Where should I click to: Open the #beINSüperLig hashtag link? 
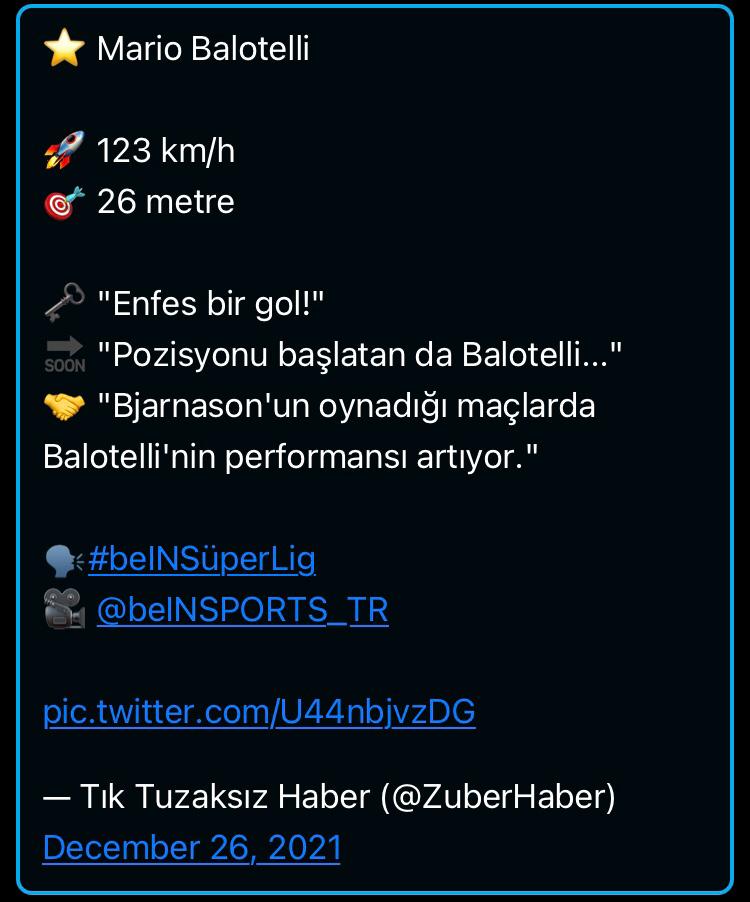202,559
